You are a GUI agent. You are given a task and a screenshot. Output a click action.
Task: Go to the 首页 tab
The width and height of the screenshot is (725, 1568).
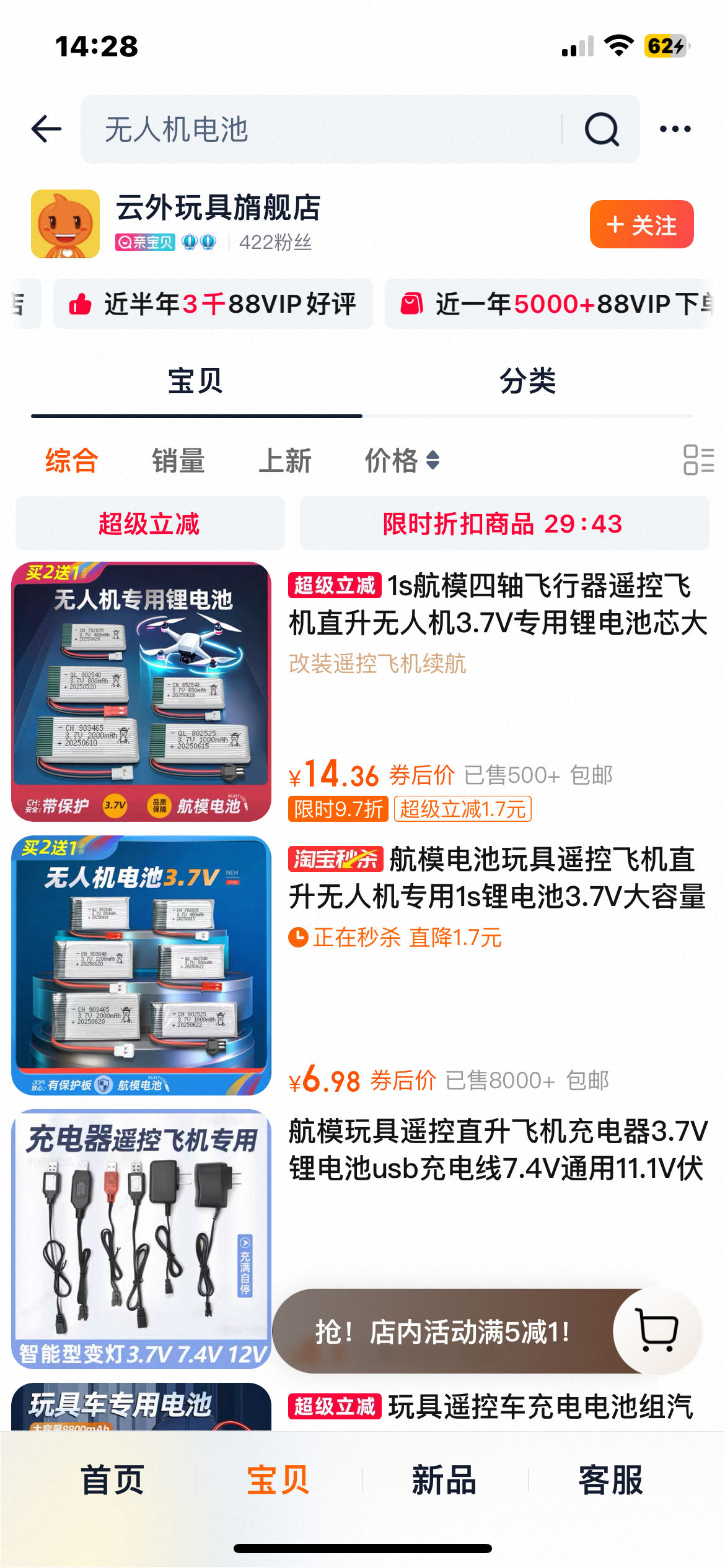pyautogui.click(x=113, y=1479)
